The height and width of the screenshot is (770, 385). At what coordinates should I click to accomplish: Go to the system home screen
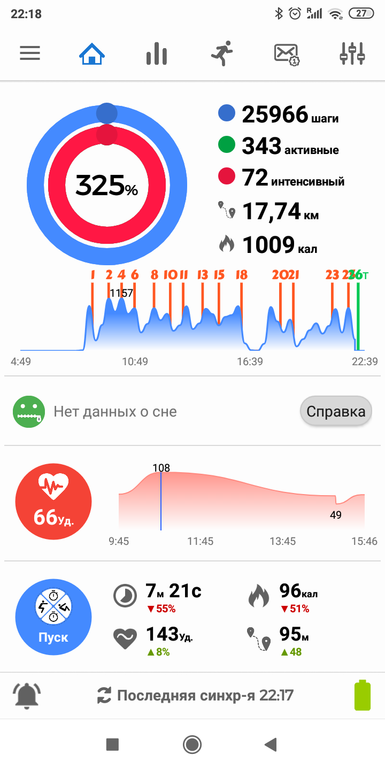coord(192,744)
